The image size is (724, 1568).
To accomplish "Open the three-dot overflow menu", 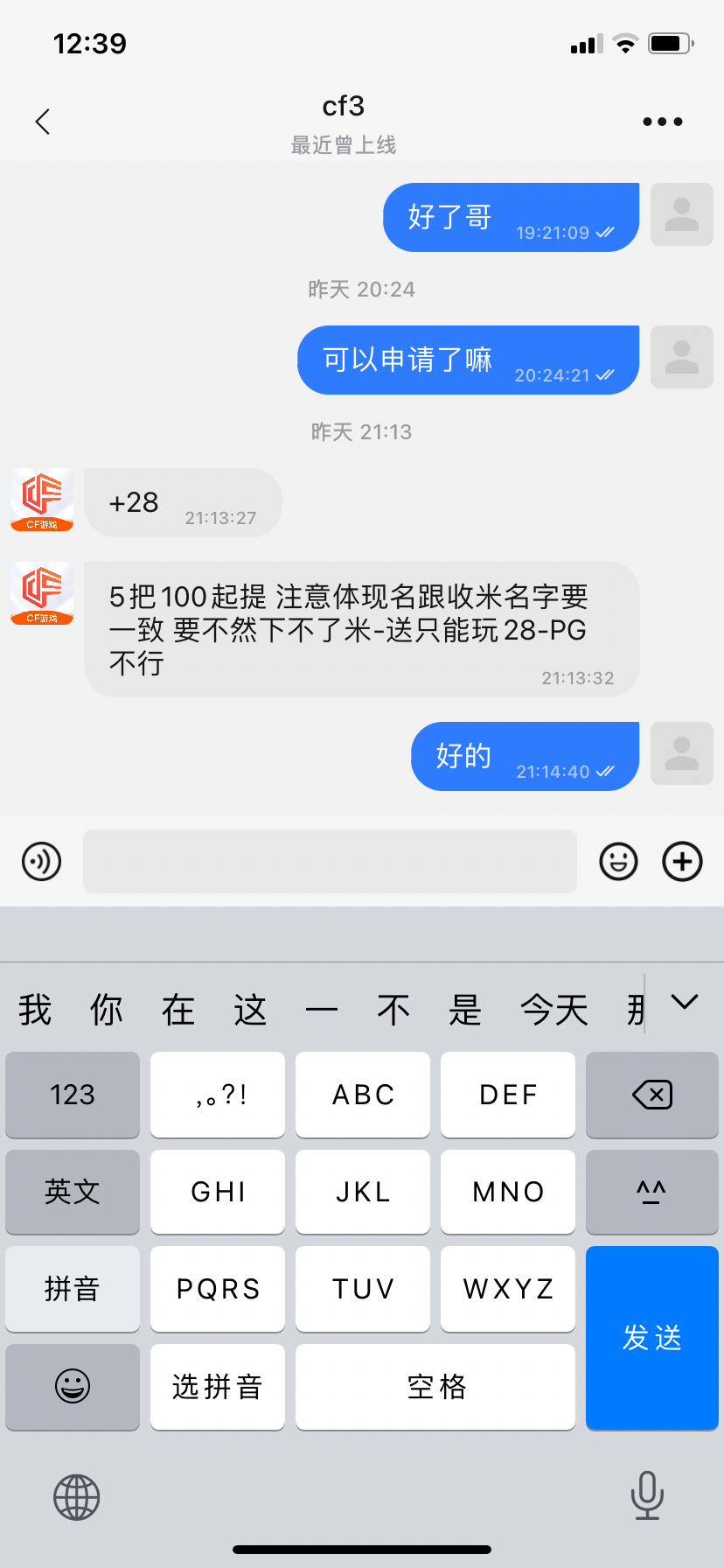I will 662,122.
